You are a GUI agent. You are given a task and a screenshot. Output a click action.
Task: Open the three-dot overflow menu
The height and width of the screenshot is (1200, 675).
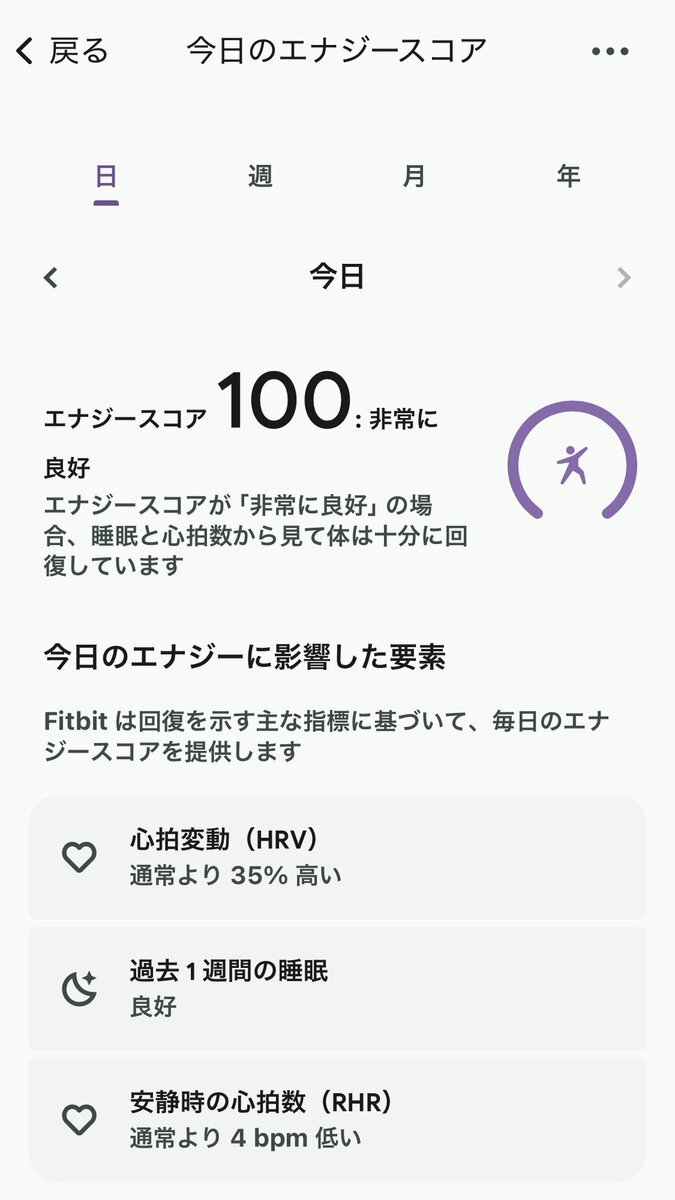click(x=610, y=51)
